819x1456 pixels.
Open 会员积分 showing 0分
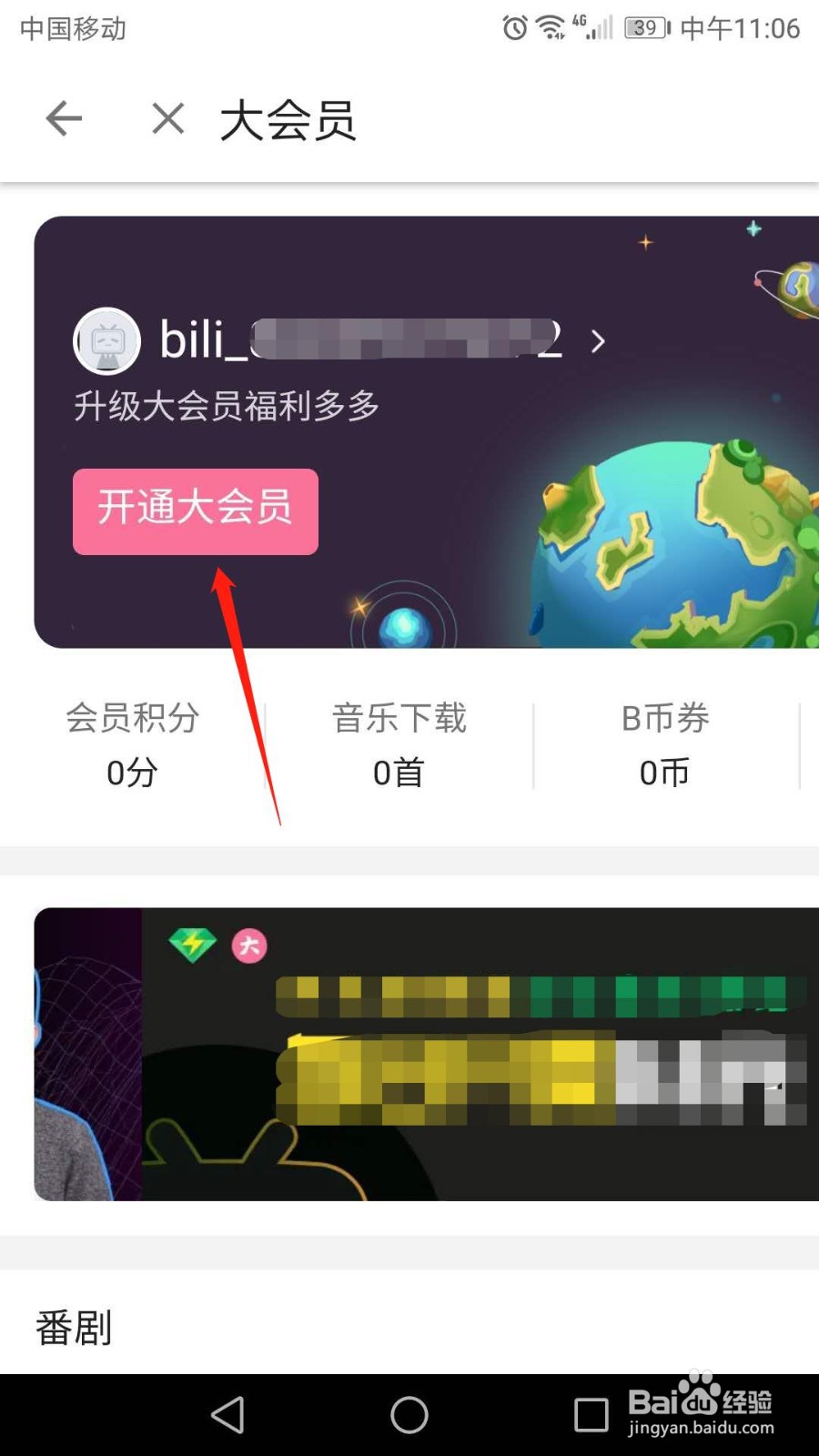click(x=131, y=744)
